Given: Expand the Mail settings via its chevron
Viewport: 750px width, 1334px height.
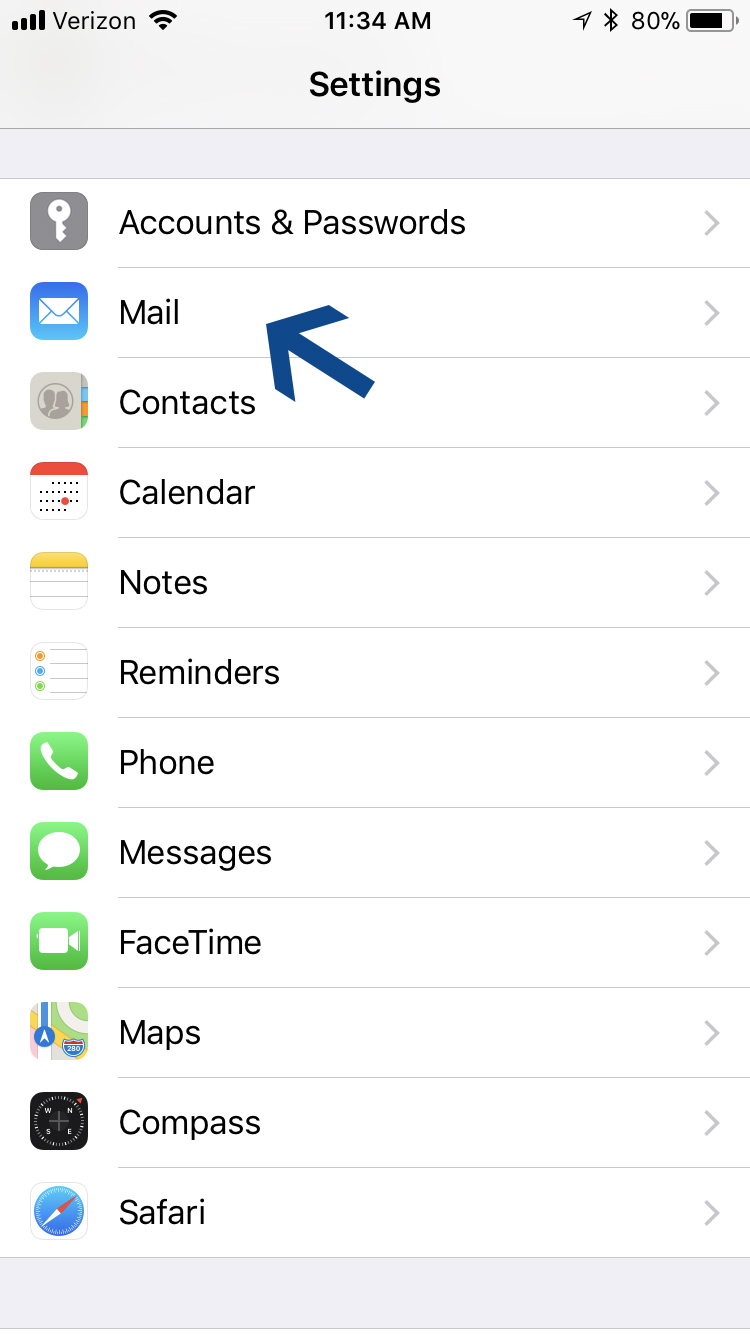Looking at the screenshot, I should pos(711,313).
